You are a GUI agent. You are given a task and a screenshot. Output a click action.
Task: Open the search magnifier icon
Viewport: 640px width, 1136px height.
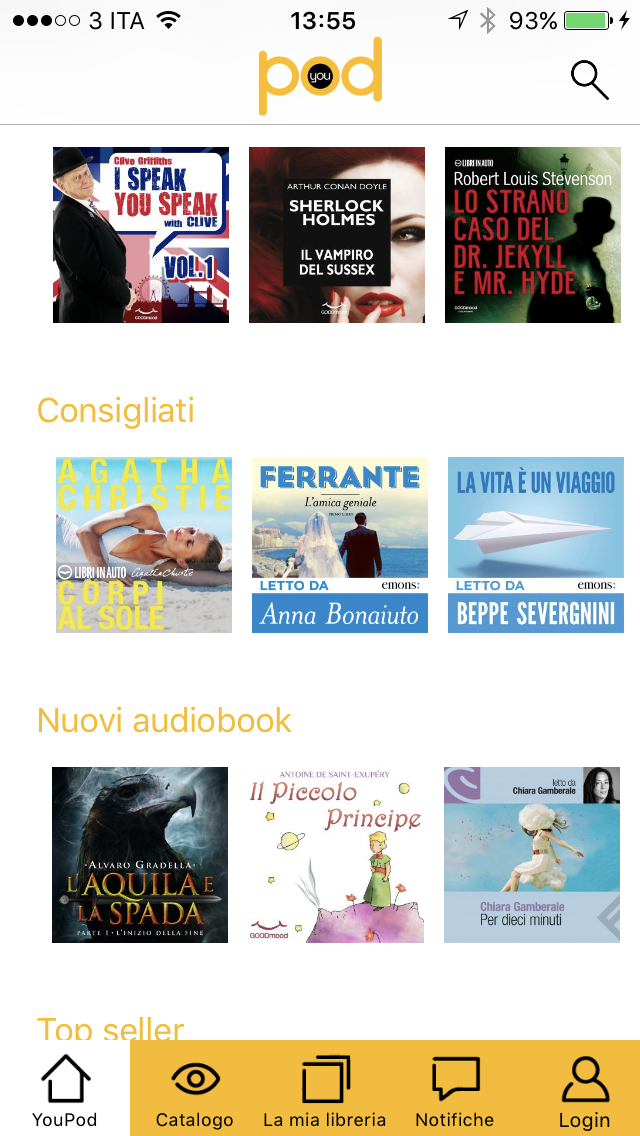click(x=589, y=80)
